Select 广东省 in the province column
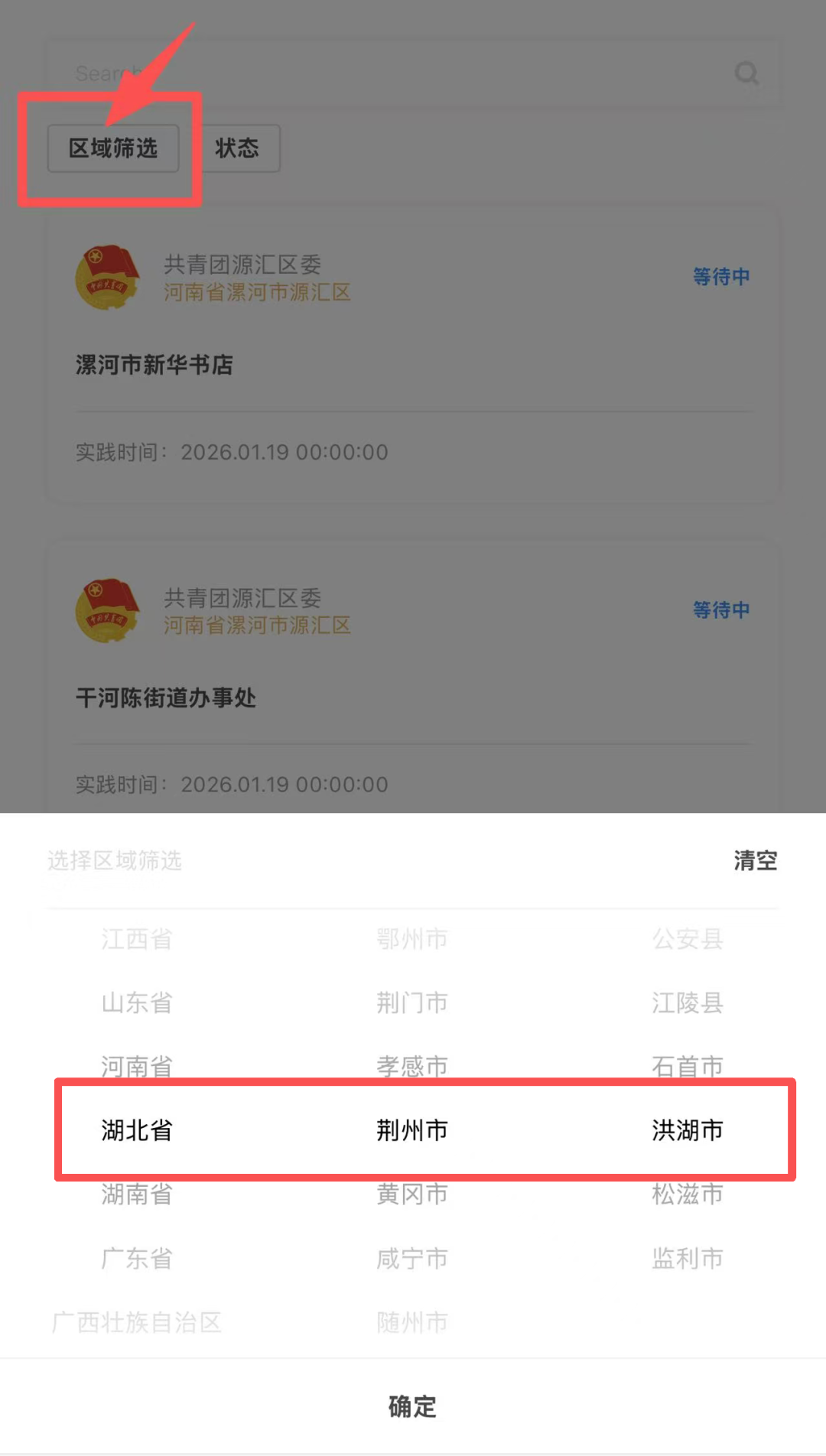The image size is (826, 1456). 137,1258
